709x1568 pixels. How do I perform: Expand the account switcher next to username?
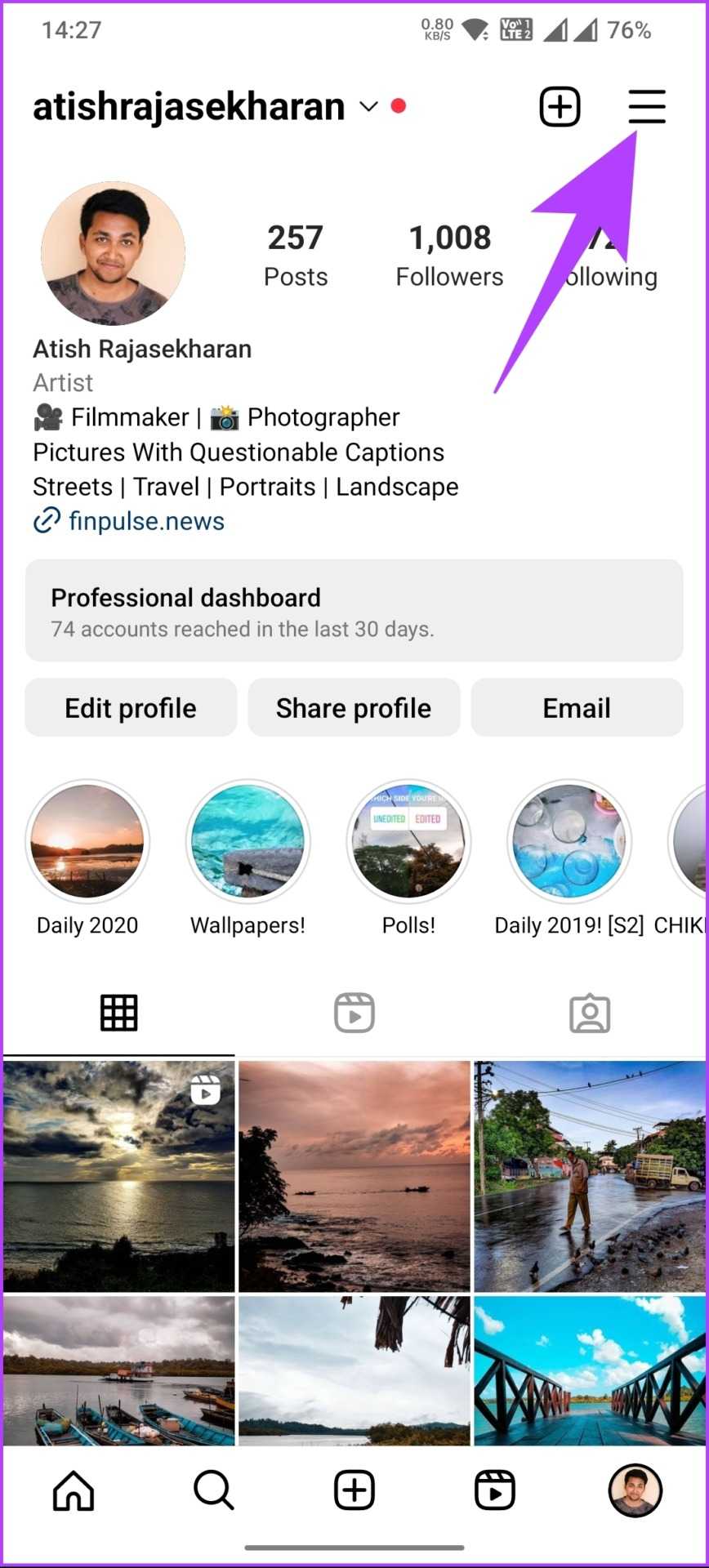[369, 107]
